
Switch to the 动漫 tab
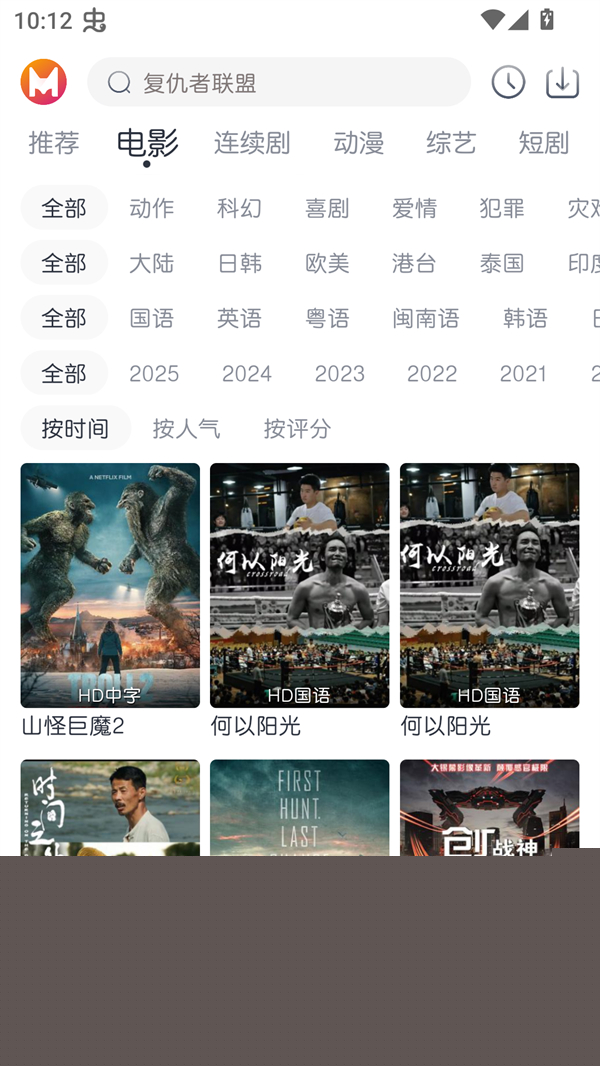click(359, 143)
